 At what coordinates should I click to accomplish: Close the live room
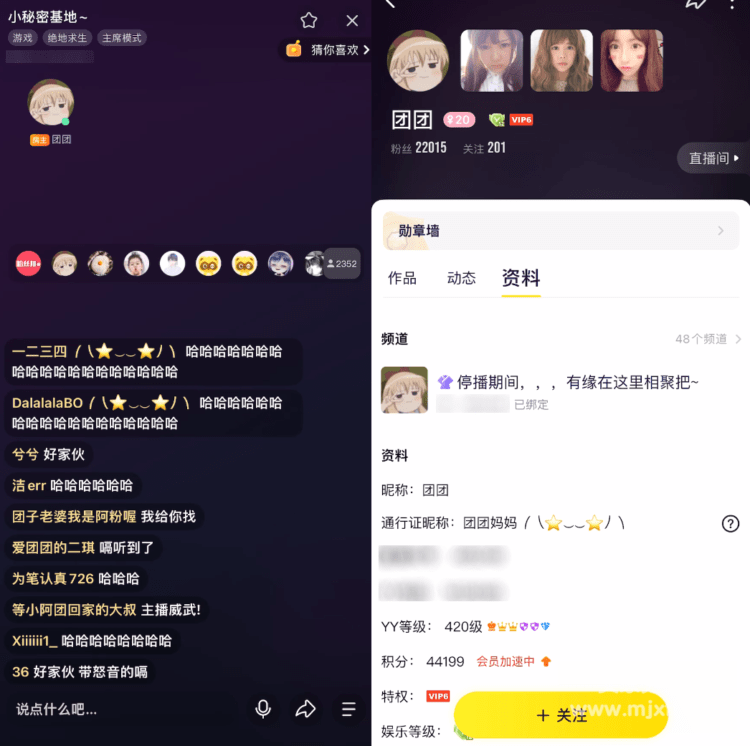pyautogui.click(x=352, y=20)
